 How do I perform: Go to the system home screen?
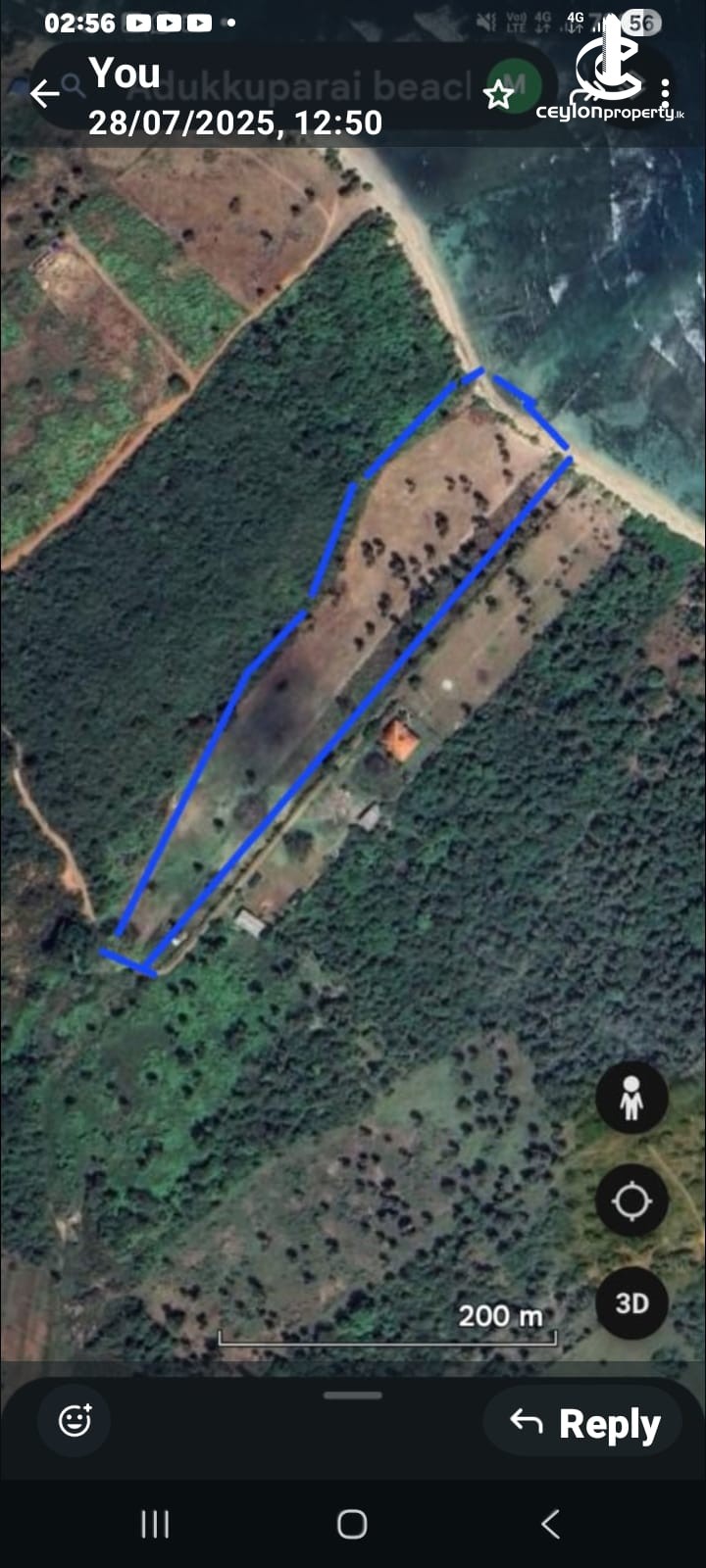(352, 1524)
